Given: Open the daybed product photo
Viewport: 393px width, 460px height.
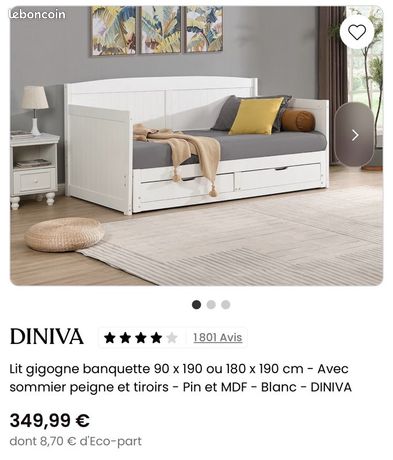Looking at the screenshot, I should click(197, 146).
